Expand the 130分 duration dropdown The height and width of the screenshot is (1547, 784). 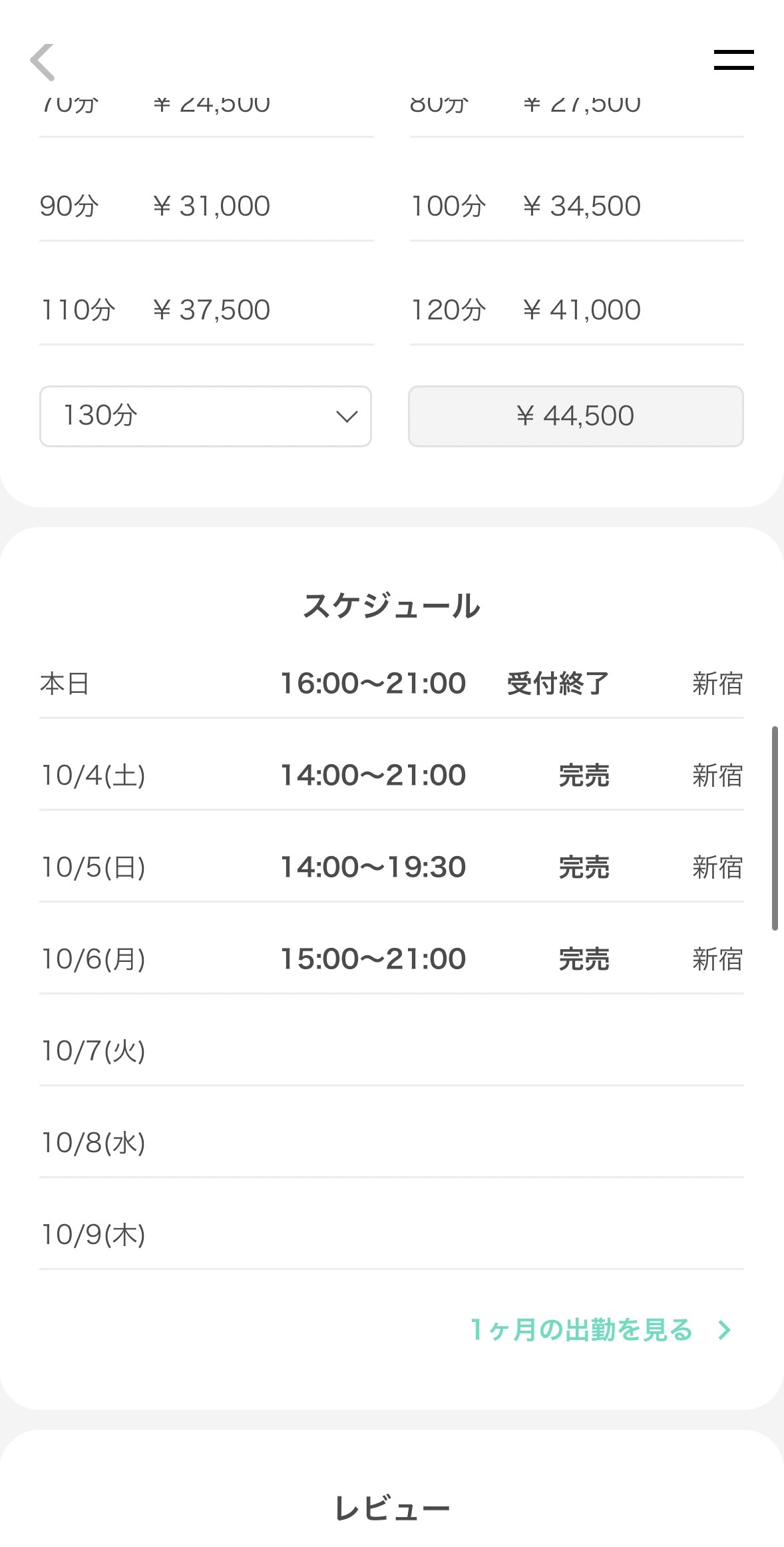click(206, 416)
